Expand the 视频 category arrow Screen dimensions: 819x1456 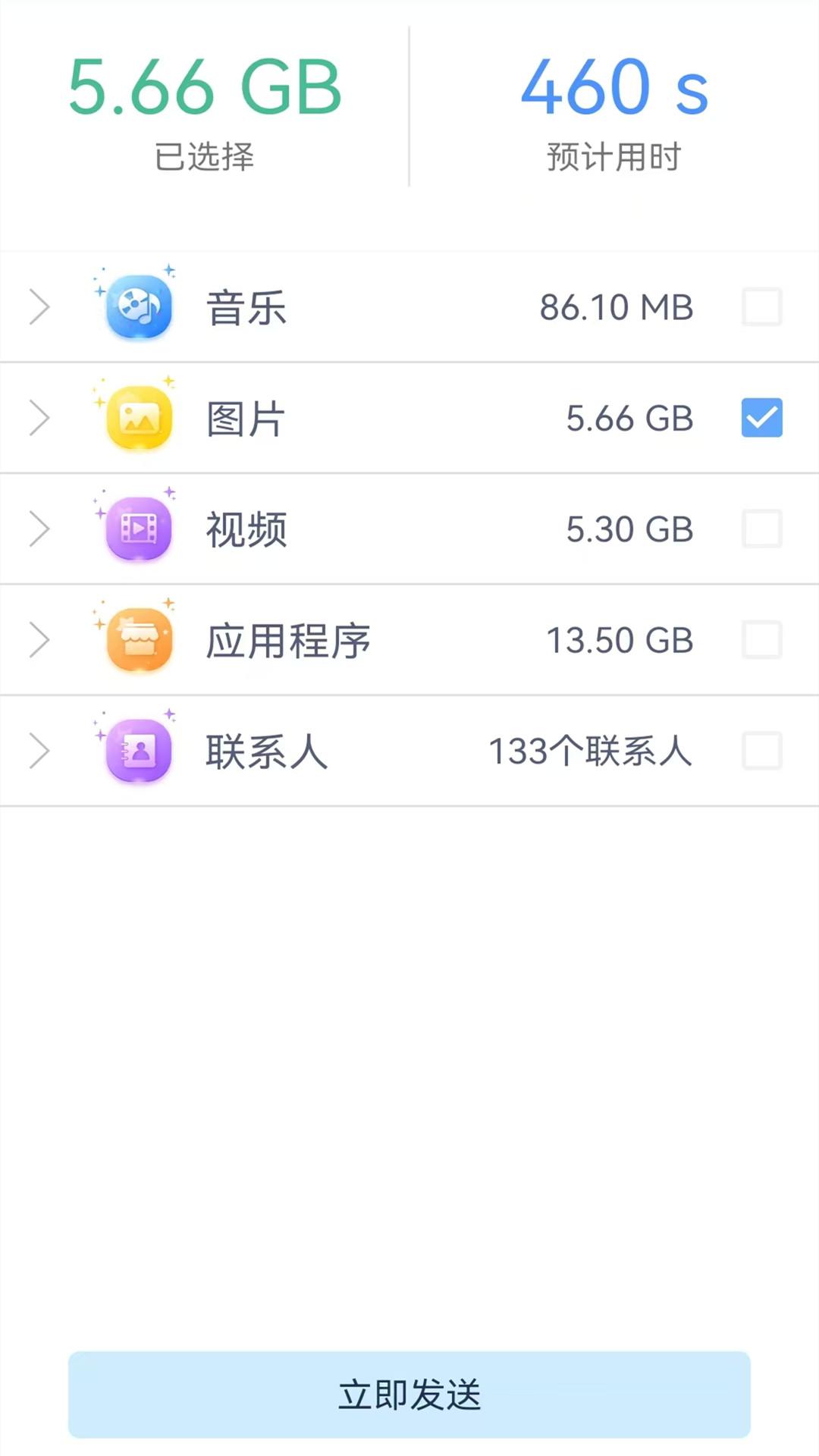[x=39, y=529]
